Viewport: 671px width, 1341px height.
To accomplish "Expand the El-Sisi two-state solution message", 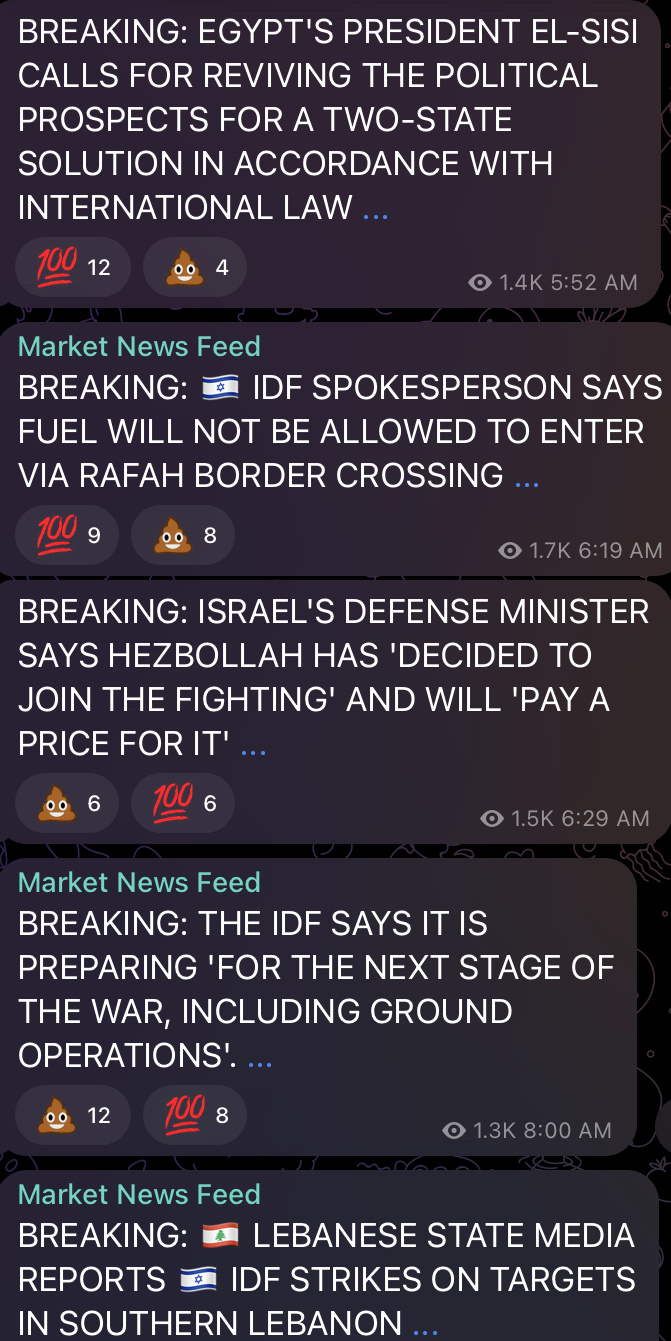I will (375, 209).
